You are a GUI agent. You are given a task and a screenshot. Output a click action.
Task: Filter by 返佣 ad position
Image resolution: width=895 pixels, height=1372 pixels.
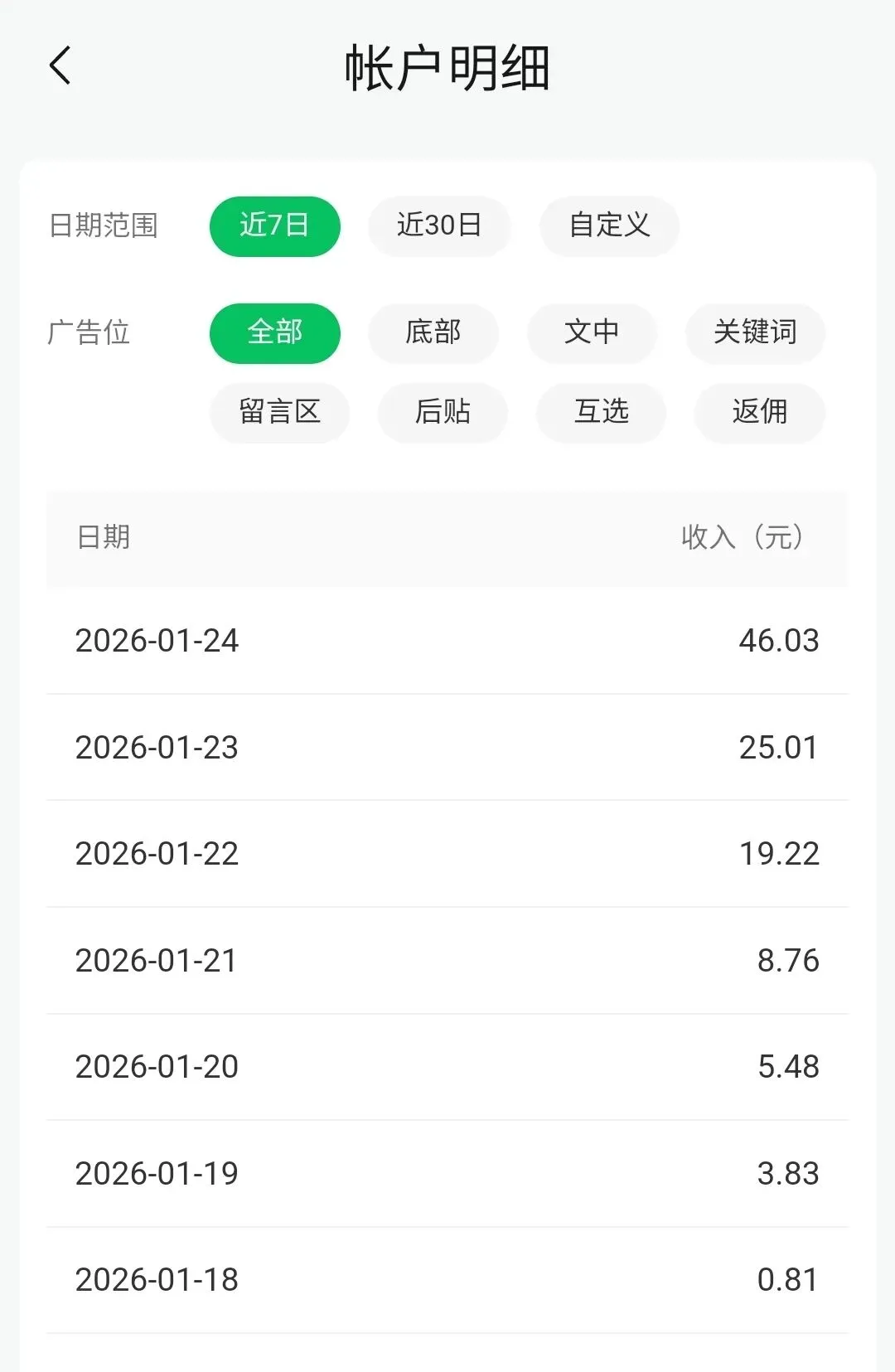pyautogui.click(x=760, y=412)
